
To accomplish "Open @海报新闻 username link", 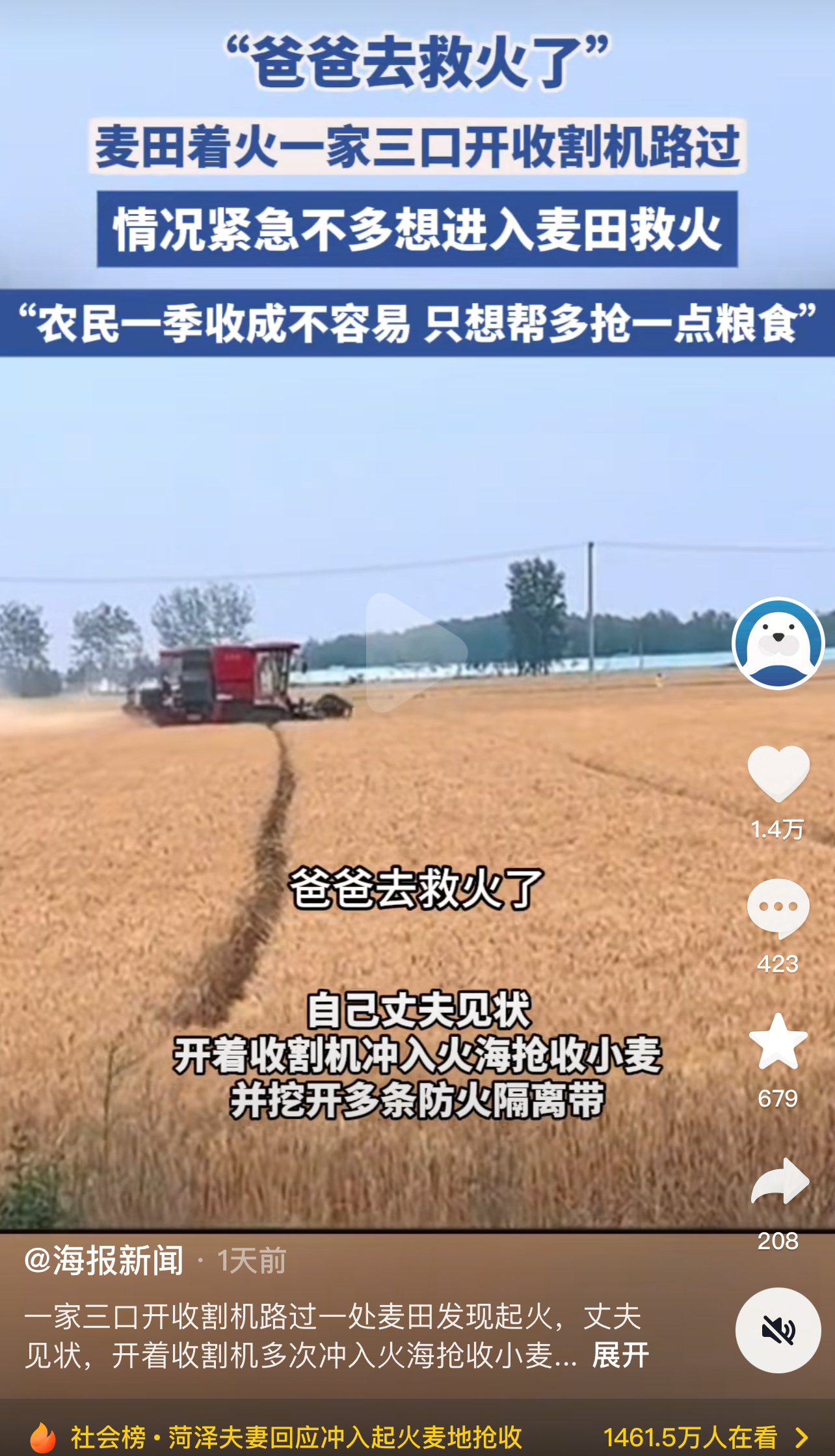I will 104,1260.
